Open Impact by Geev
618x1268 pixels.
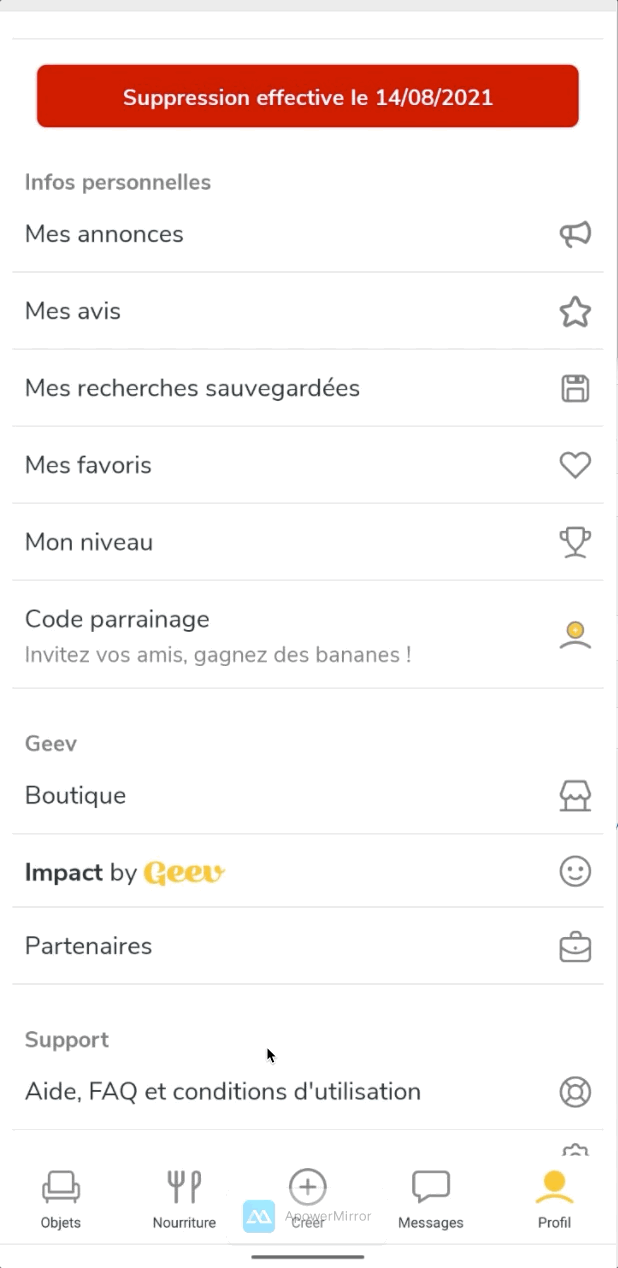tap(308, 872)
